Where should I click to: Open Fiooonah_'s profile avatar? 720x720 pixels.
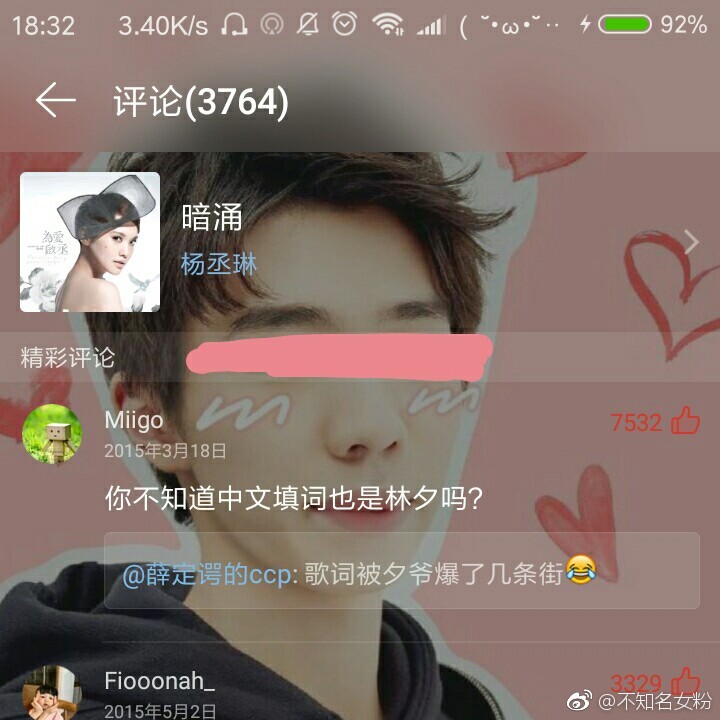click(x=52, y=692)
